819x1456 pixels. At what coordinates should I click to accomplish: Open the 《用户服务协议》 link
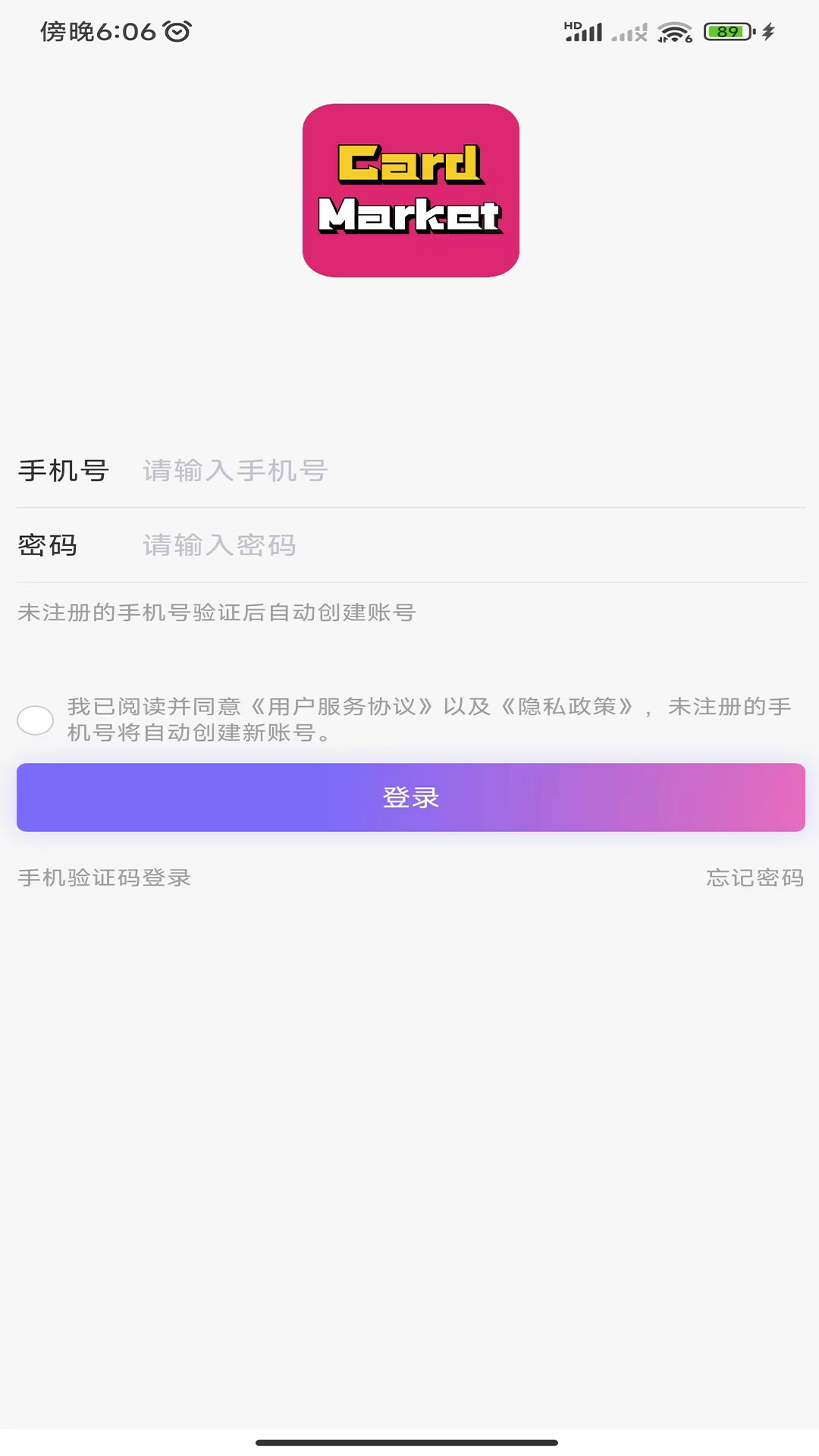click(341, 707)
